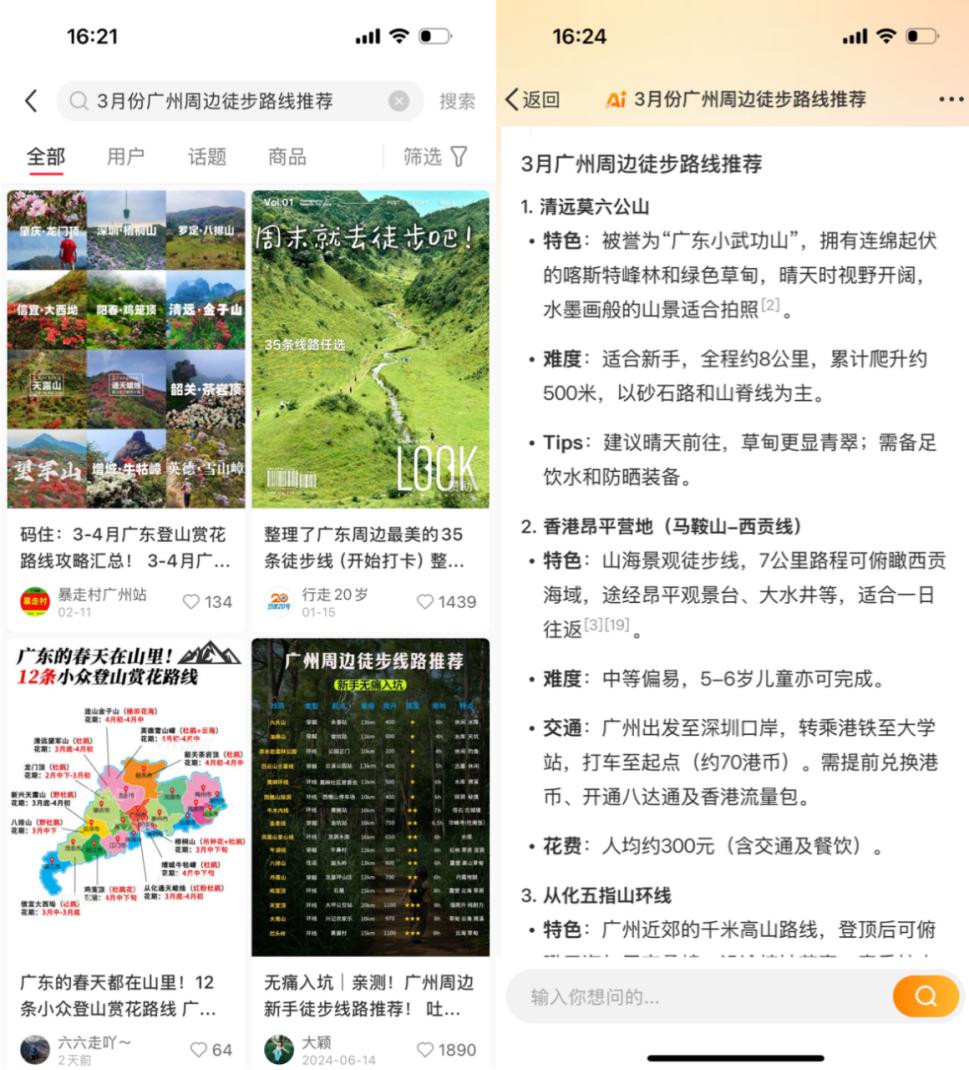Viewport: 969px width, 1070px height.
Task: Tap 返回 to leave the AI answer
Action: point(533,100)
